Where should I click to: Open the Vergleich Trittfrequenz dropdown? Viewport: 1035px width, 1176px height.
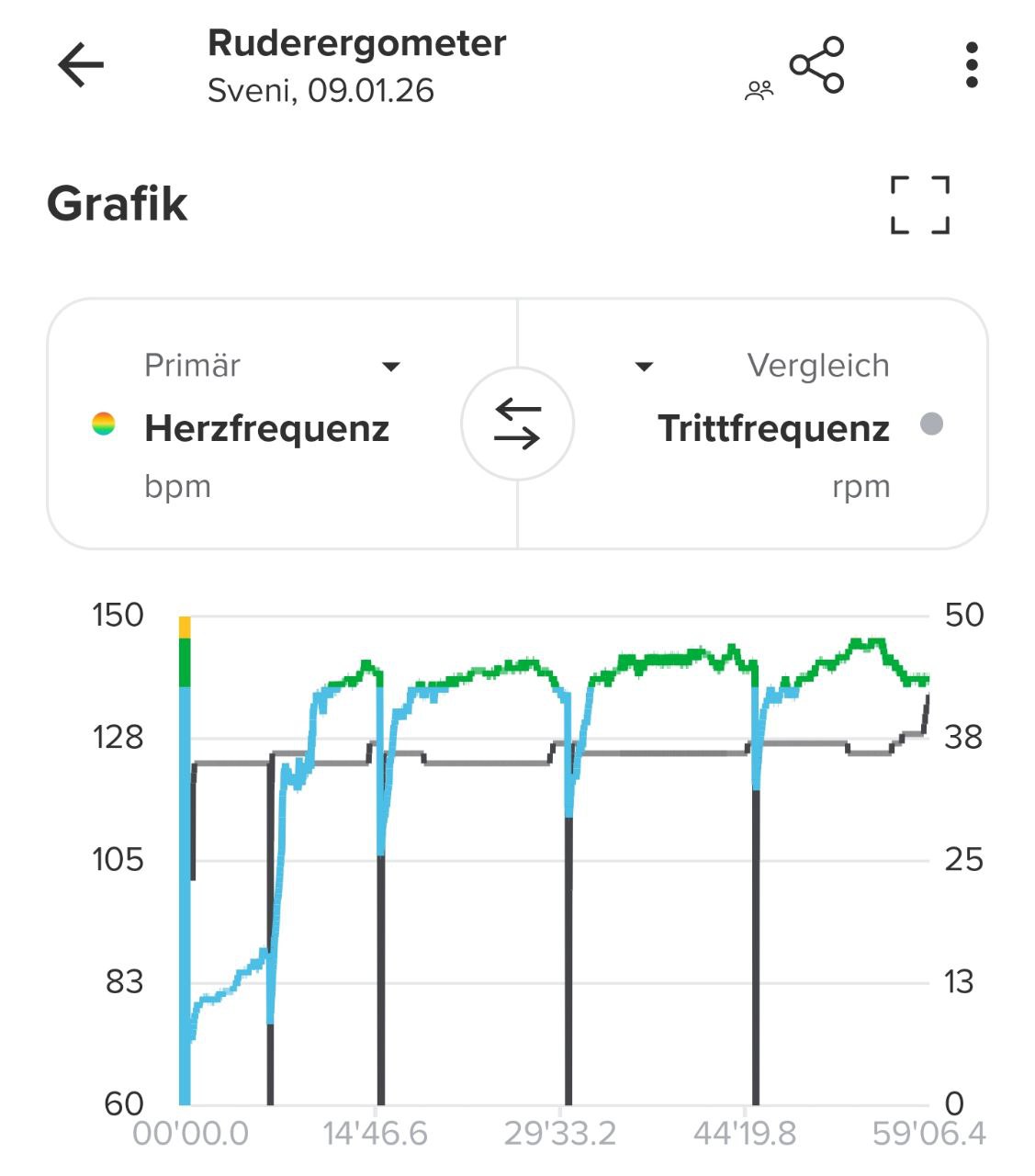click(645, 367)
